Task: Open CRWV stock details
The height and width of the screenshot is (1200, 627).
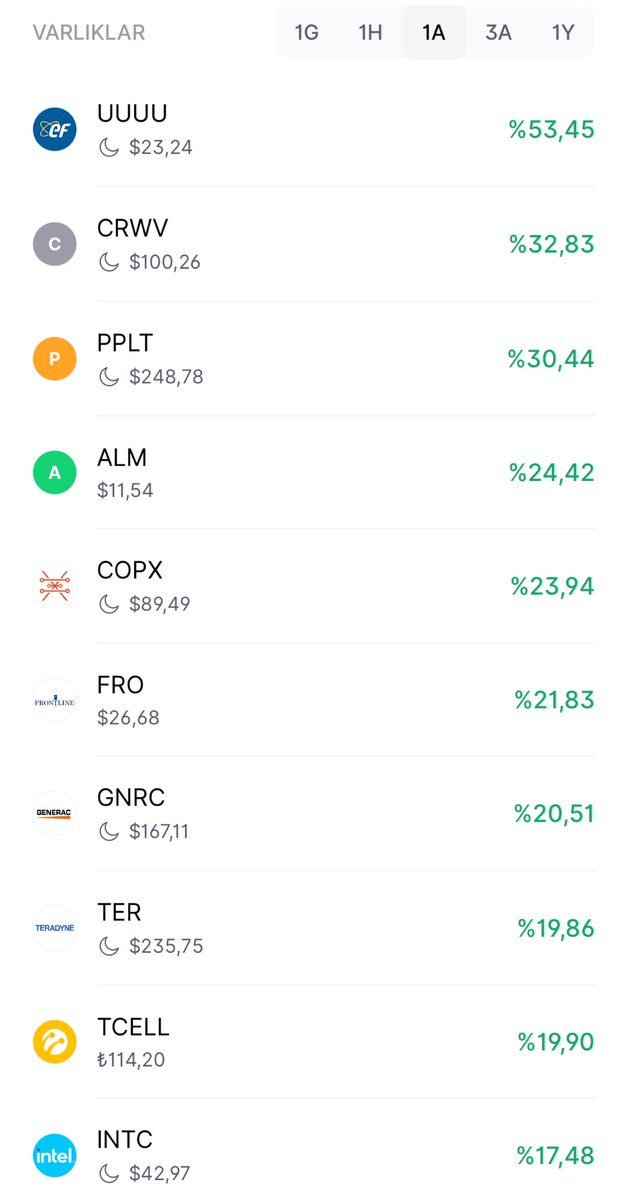Action: [x=313, y=244]
